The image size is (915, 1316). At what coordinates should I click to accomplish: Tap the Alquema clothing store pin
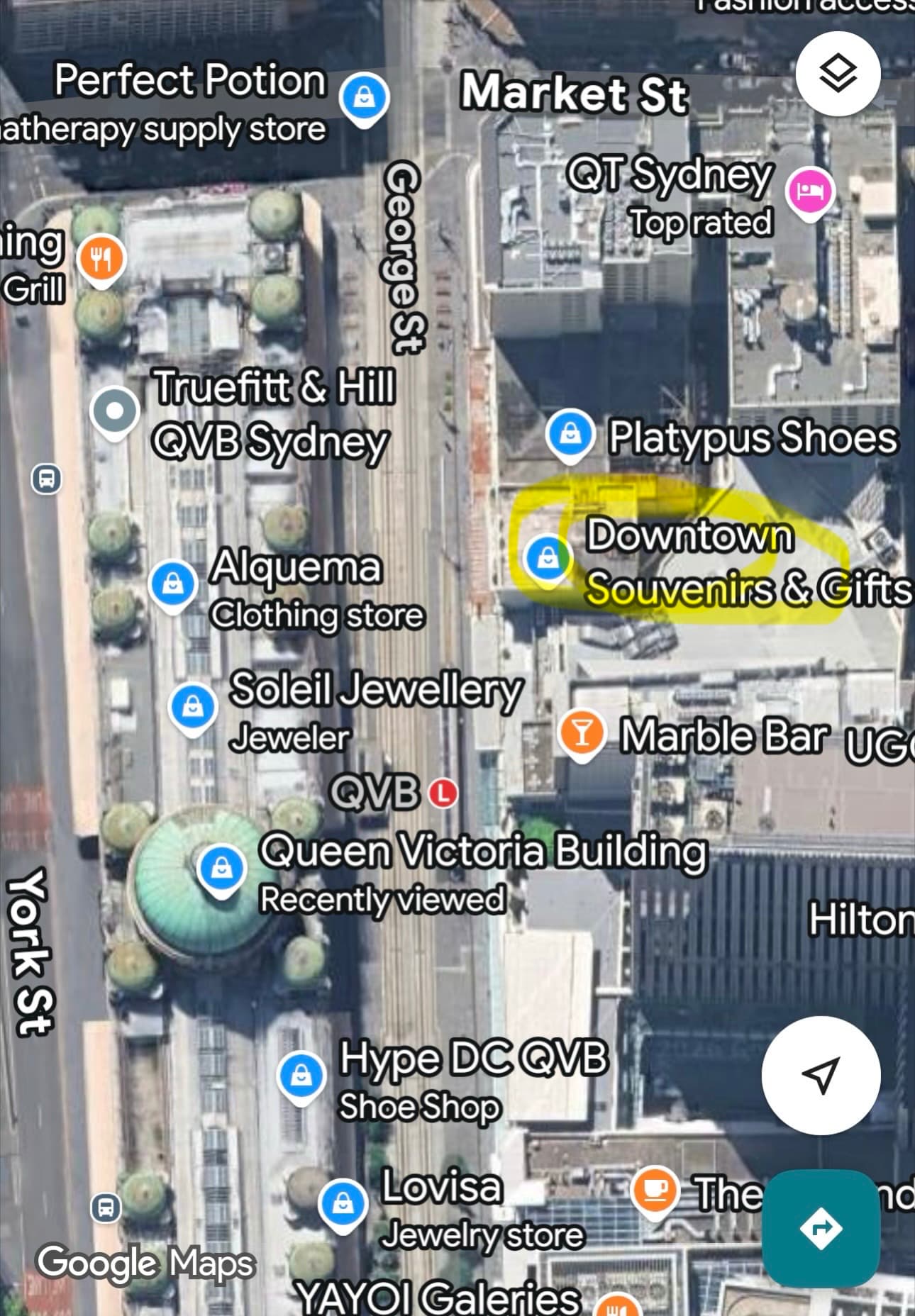point(172,584)
